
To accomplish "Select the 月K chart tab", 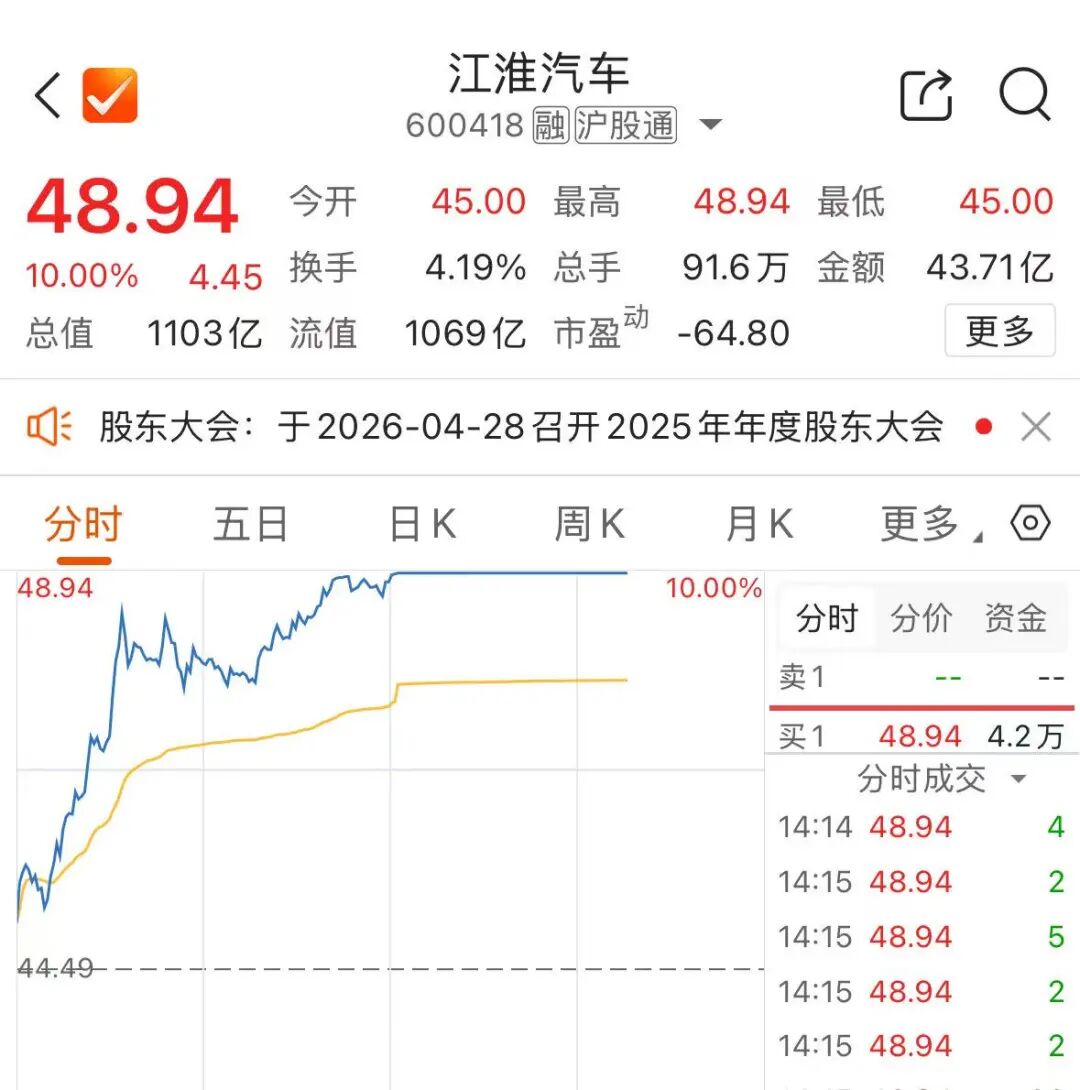I will [x=759, y=524].
